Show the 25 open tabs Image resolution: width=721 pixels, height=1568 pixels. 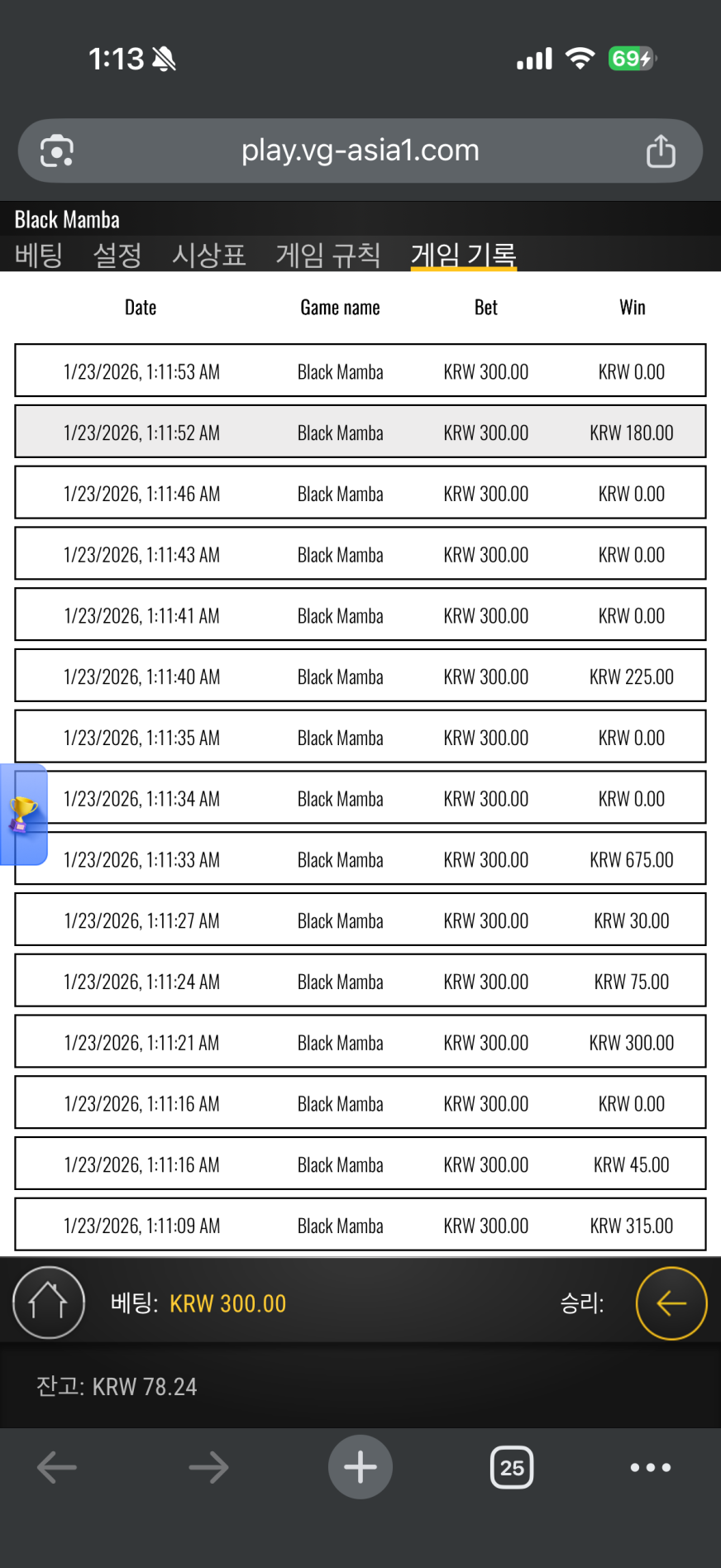(x=512, y=1468)
